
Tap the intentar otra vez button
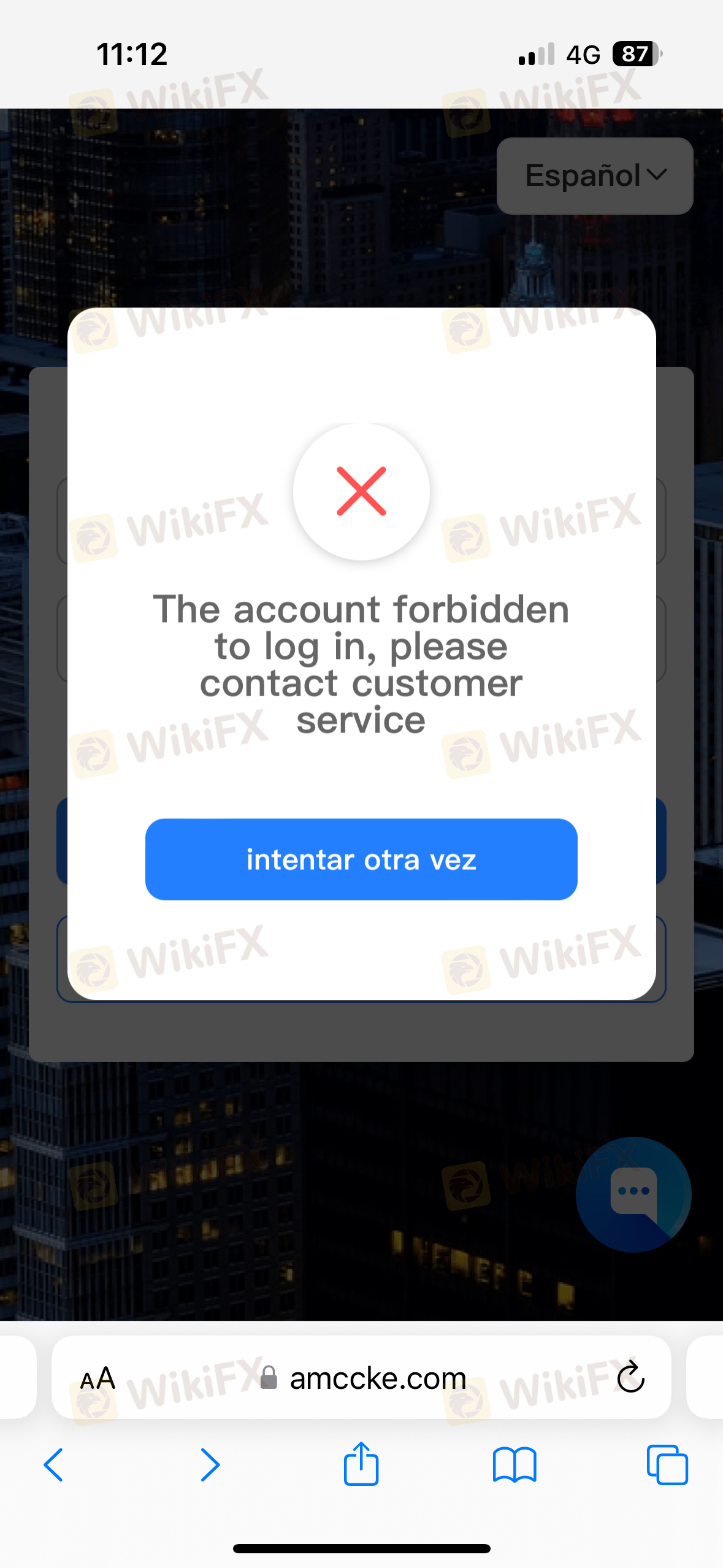click(361, 859)
